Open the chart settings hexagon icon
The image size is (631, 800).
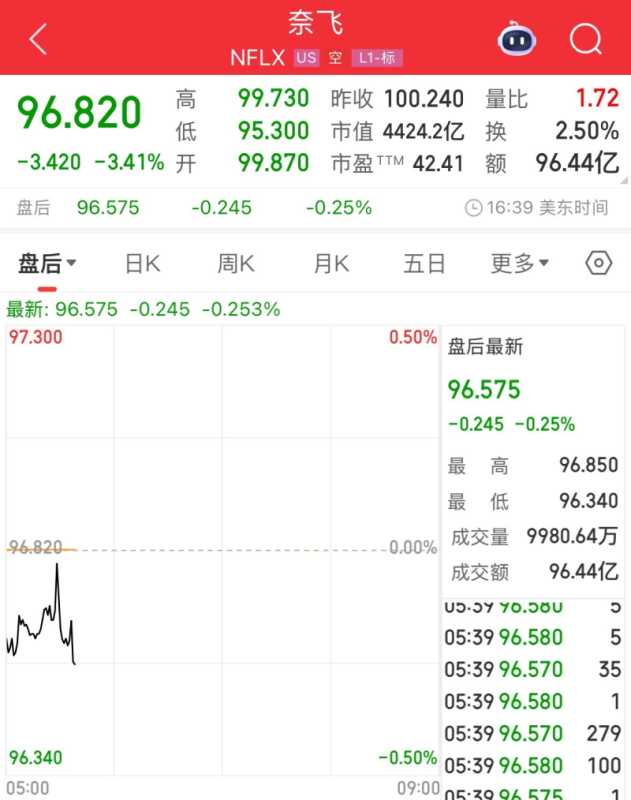click(x=598, y=264)
